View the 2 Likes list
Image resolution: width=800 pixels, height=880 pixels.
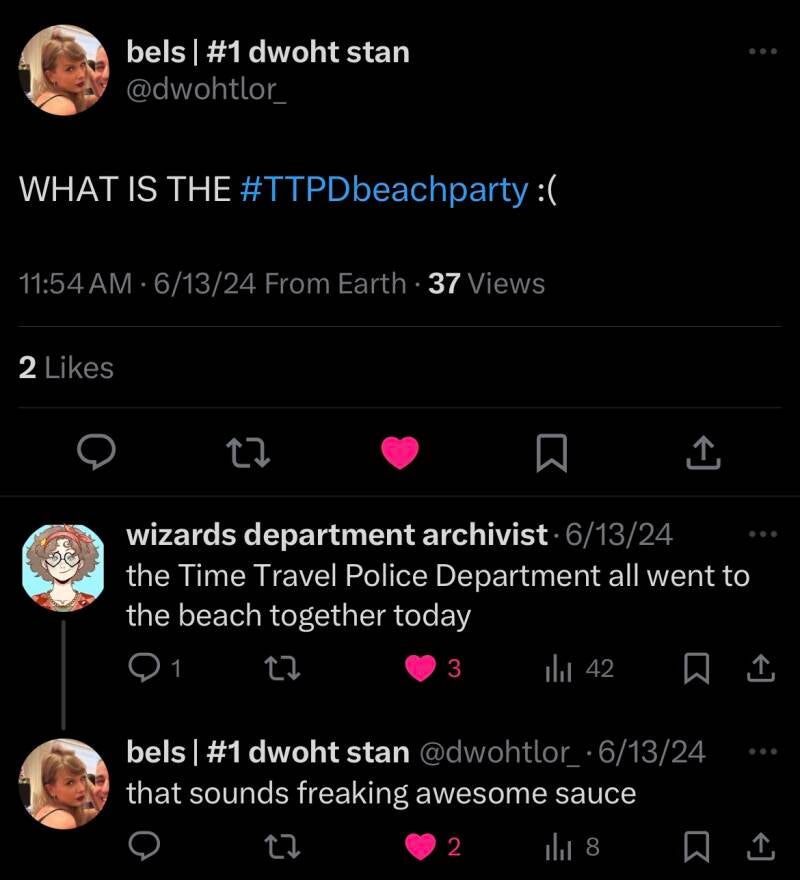pos(66,368)
